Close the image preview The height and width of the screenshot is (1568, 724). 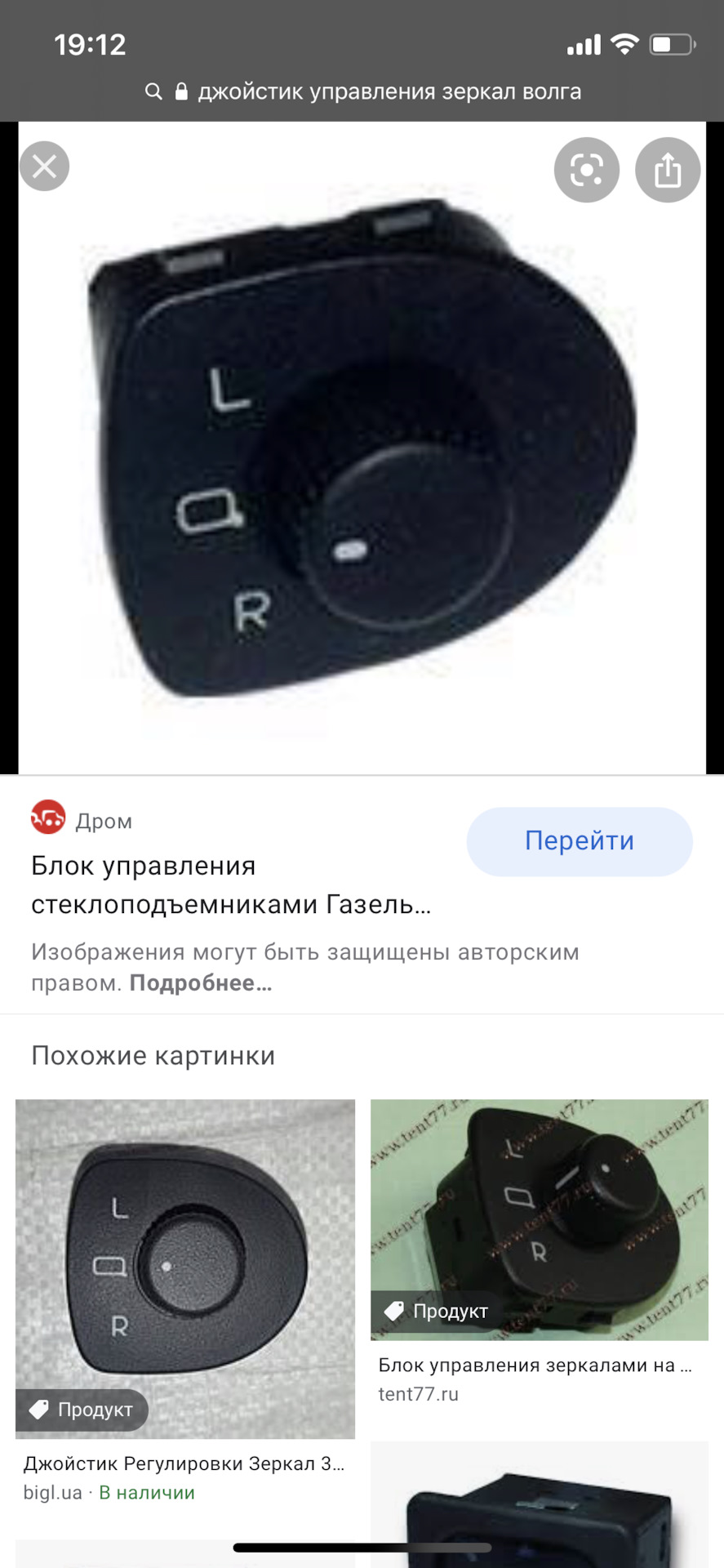click(44, 167)
